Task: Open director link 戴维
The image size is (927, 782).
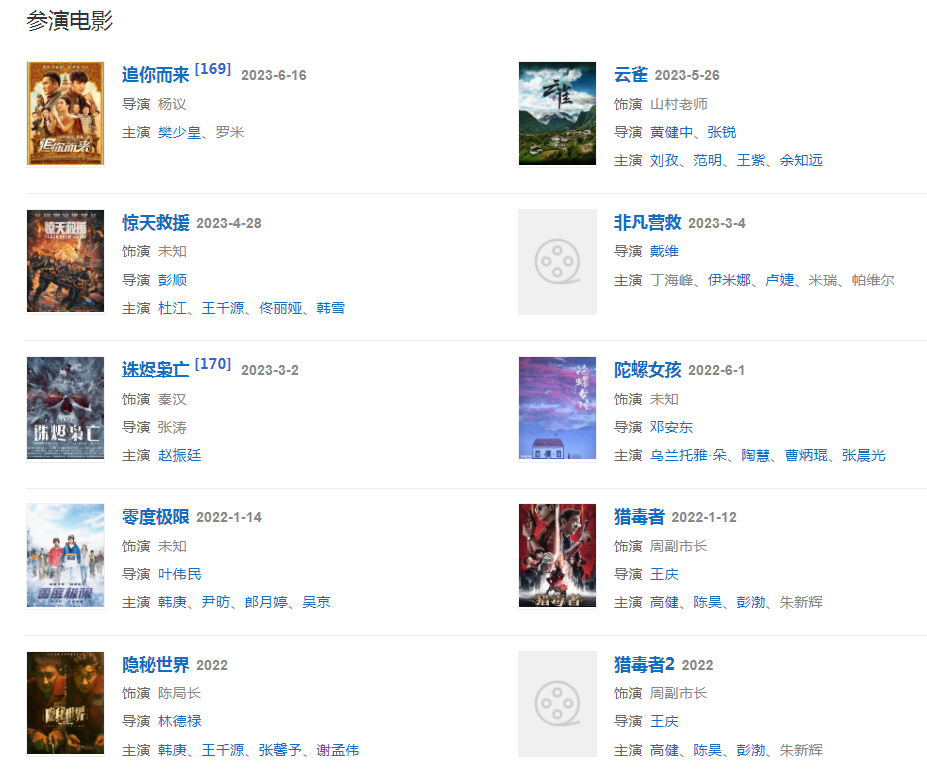Action: tap(664, 251)
